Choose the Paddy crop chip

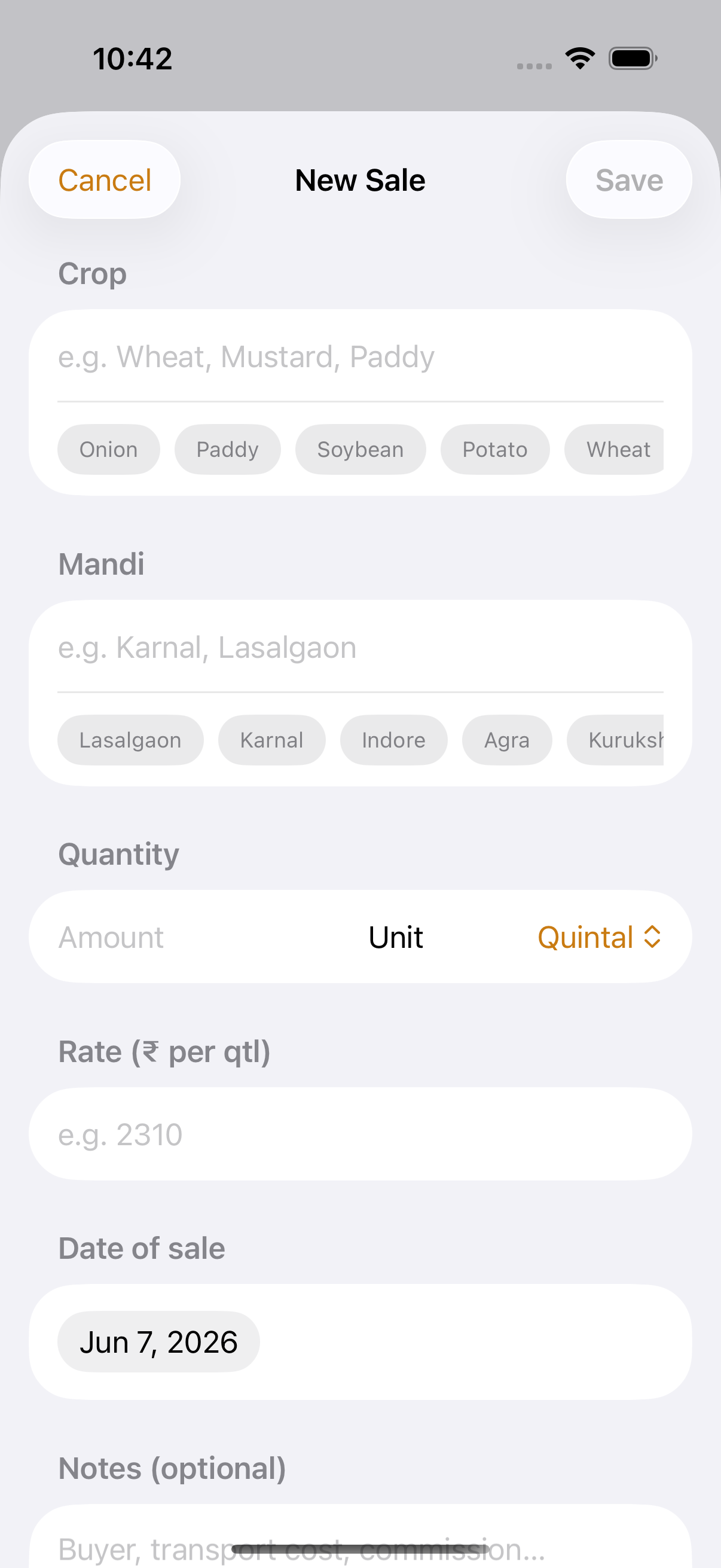pos(228,449)
